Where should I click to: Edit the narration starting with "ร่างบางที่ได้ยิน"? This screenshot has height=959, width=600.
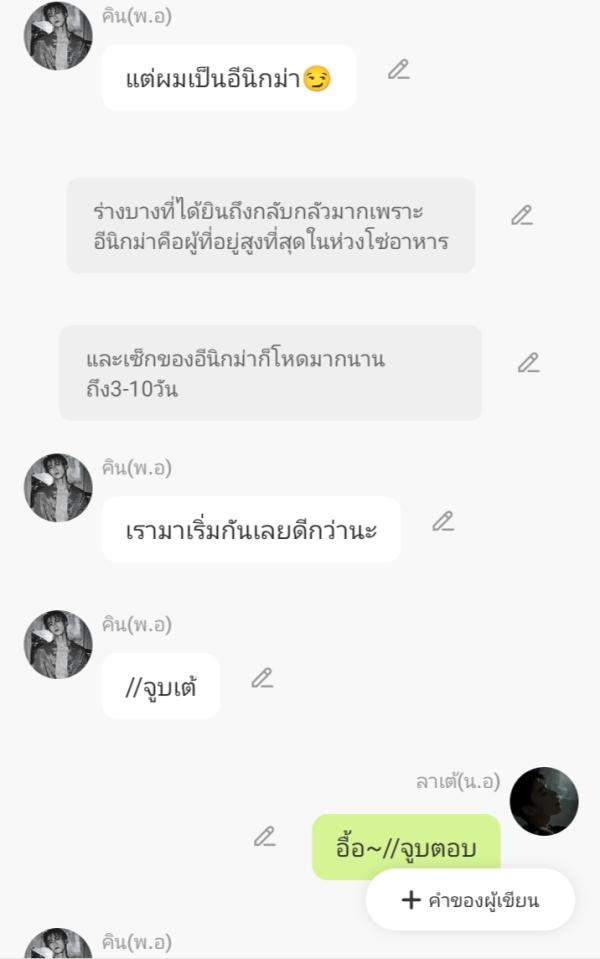tap(521, 216)
